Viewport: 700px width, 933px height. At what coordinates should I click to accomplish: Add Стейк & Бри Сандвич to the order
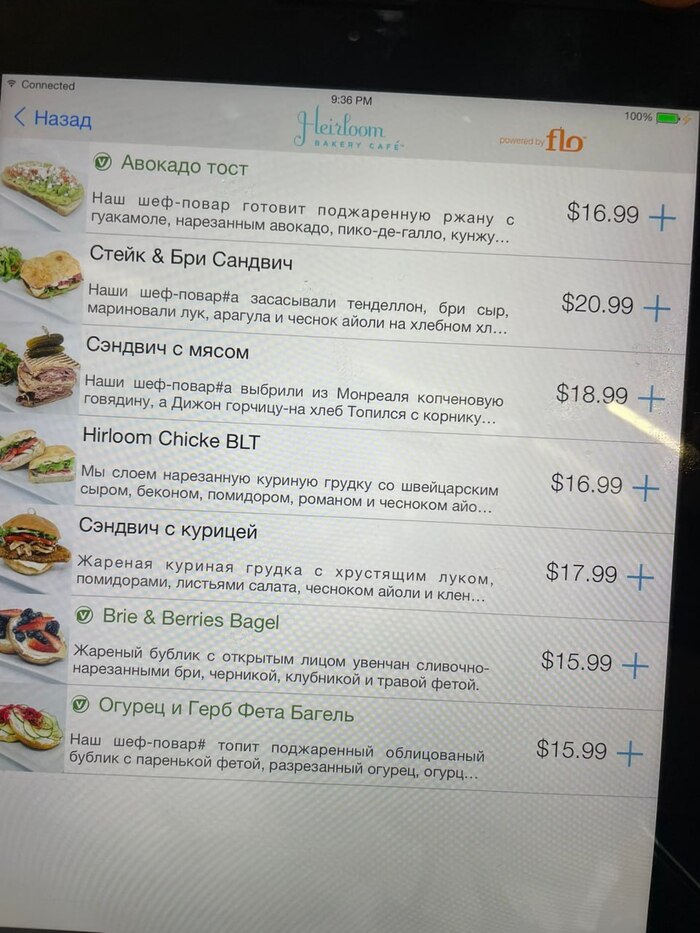tap(657, 308)
